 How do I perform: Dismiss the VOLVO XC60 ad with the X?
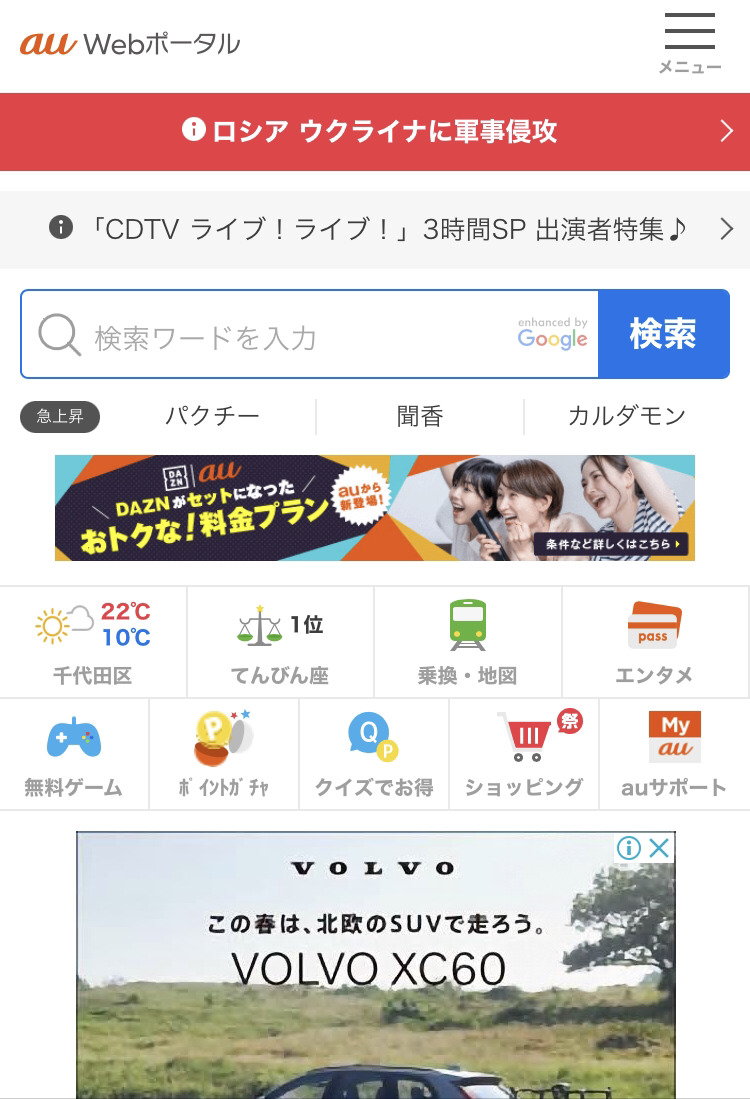point(659,847)
